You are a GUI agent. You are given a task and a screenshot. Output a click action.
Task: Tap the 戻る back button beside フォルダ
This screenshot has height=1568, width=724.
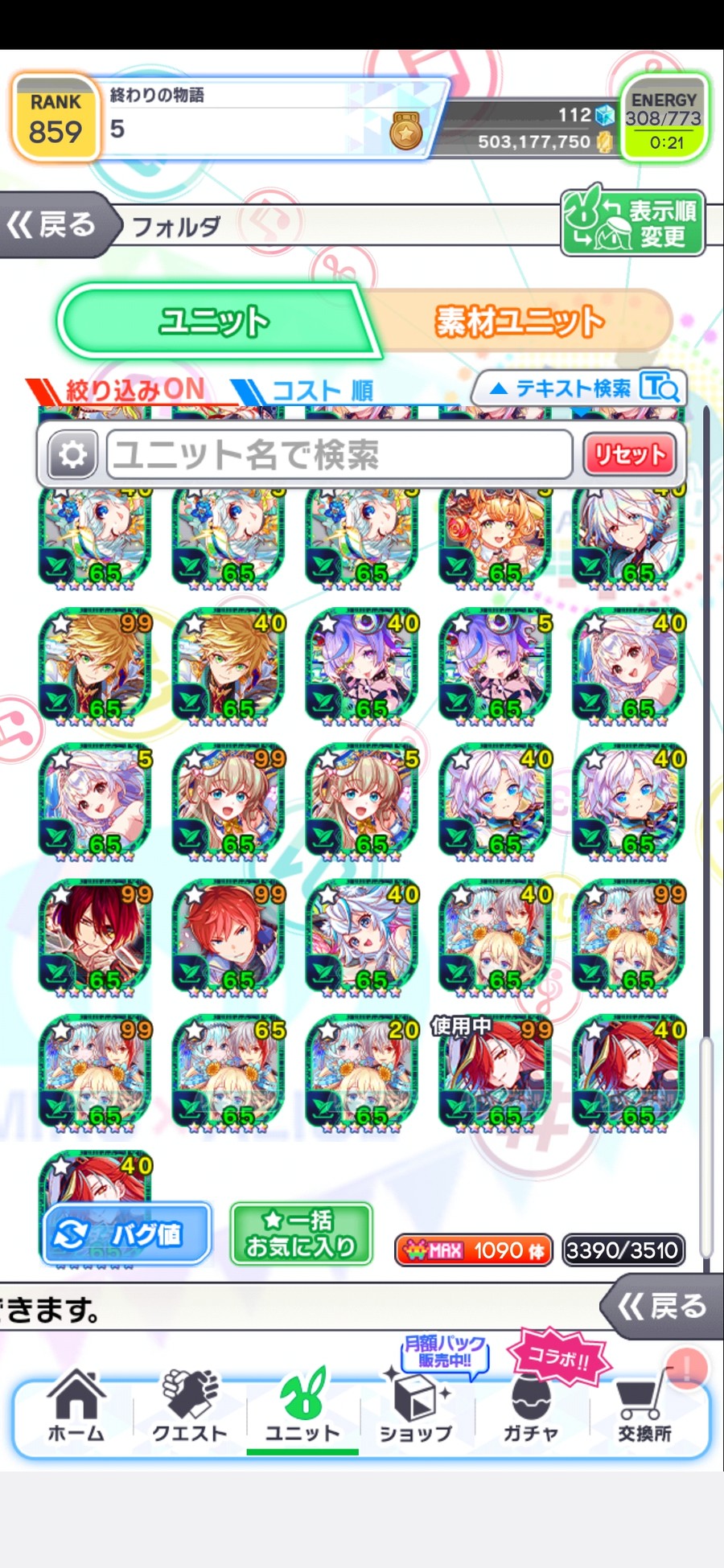53,225
